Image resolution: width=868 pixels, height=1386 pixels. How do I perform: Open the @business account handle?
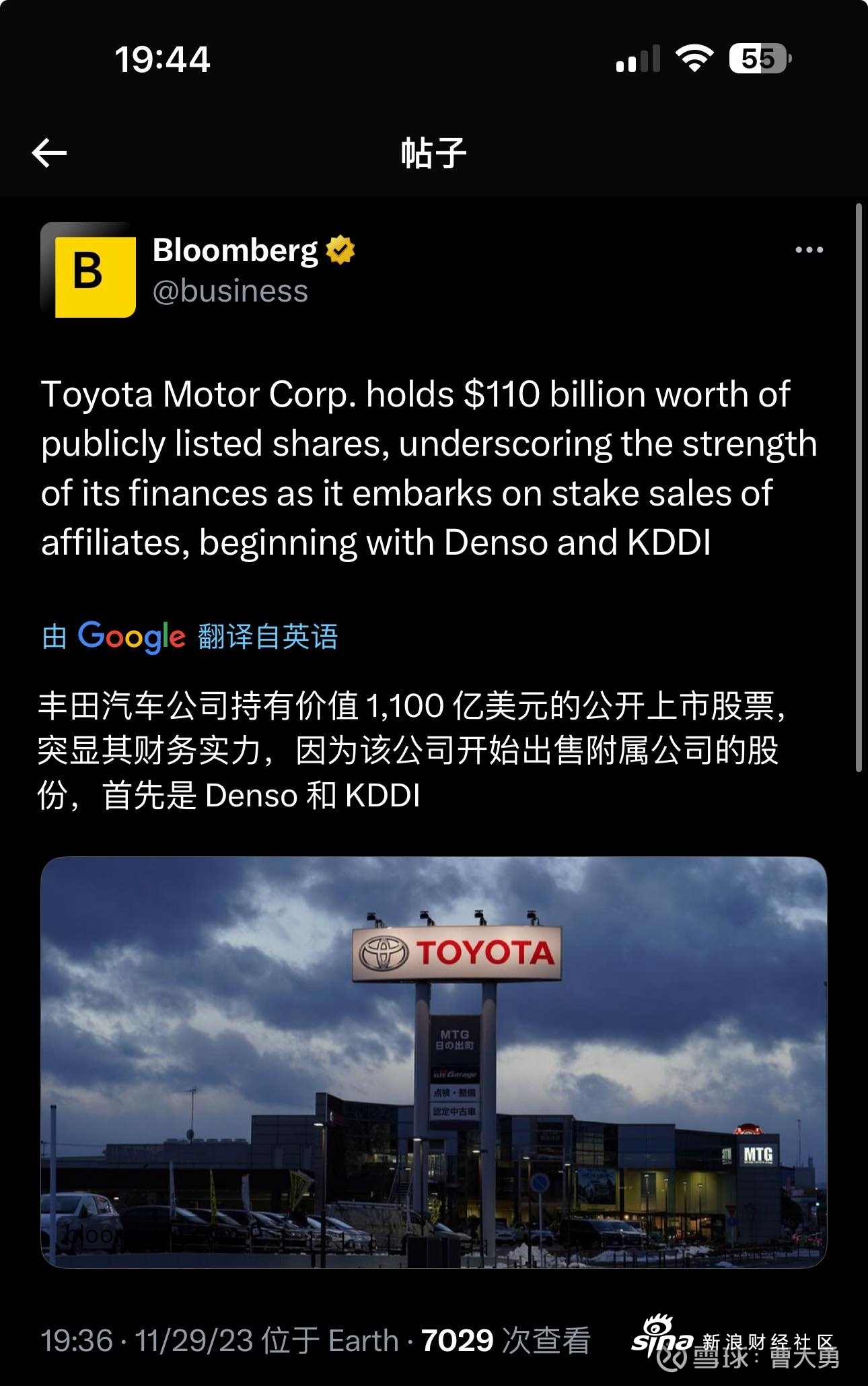click(x=230, y=291)
